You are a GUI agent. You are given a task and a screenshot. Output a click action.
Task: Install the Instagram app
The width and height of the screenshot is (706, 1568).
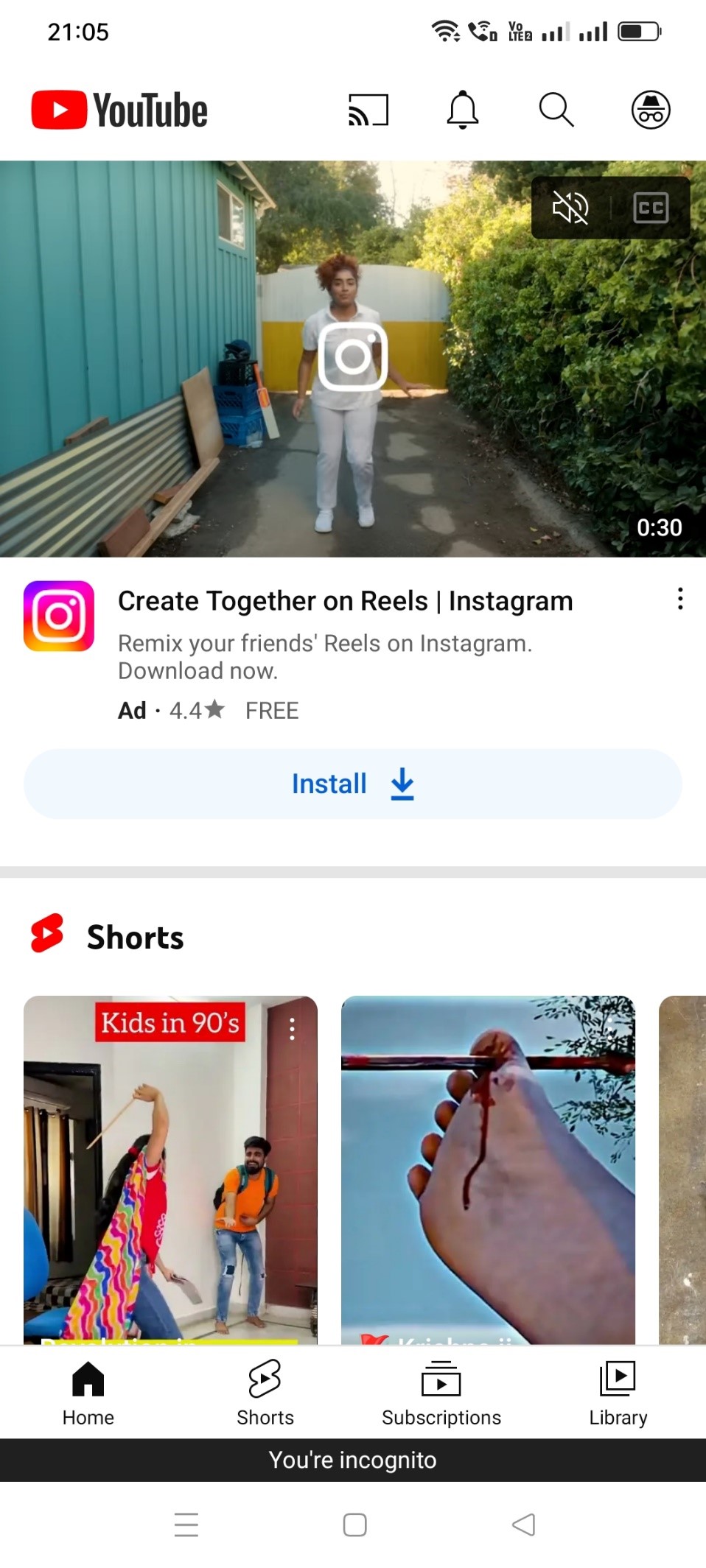coord(352,784)
